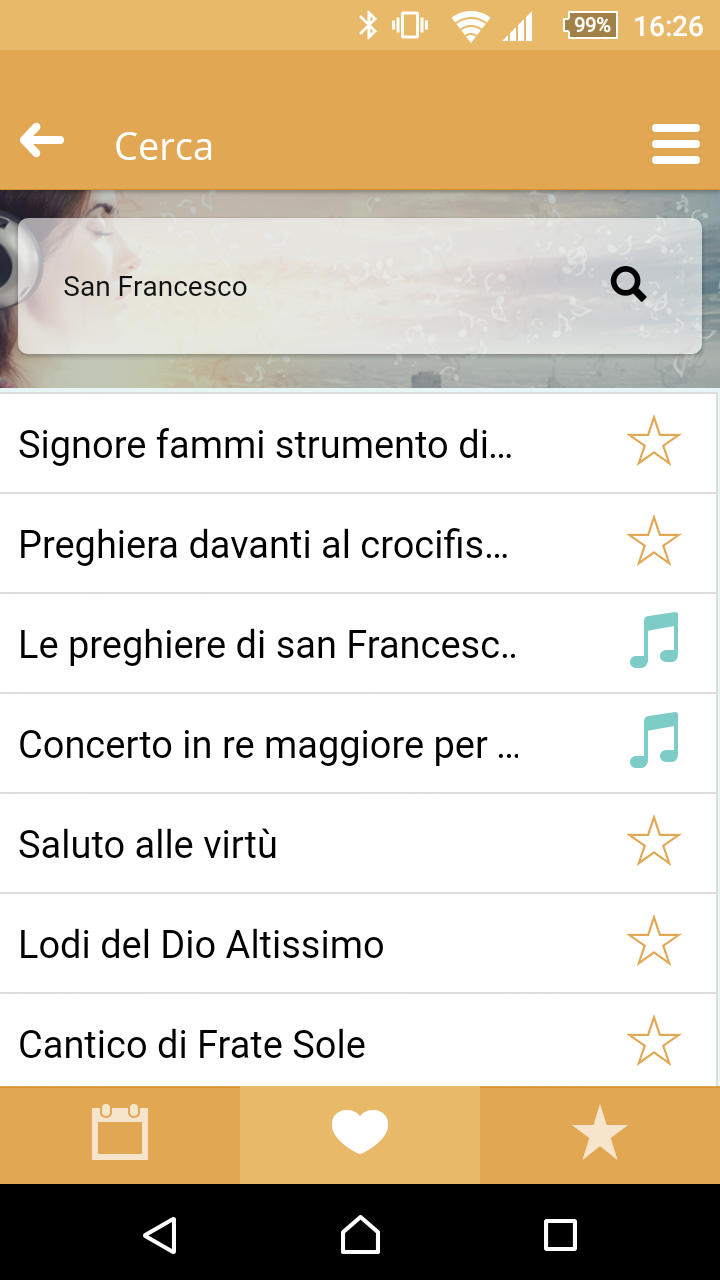Go back using the header arrow

pyautogui.click(x=42, y=141)
